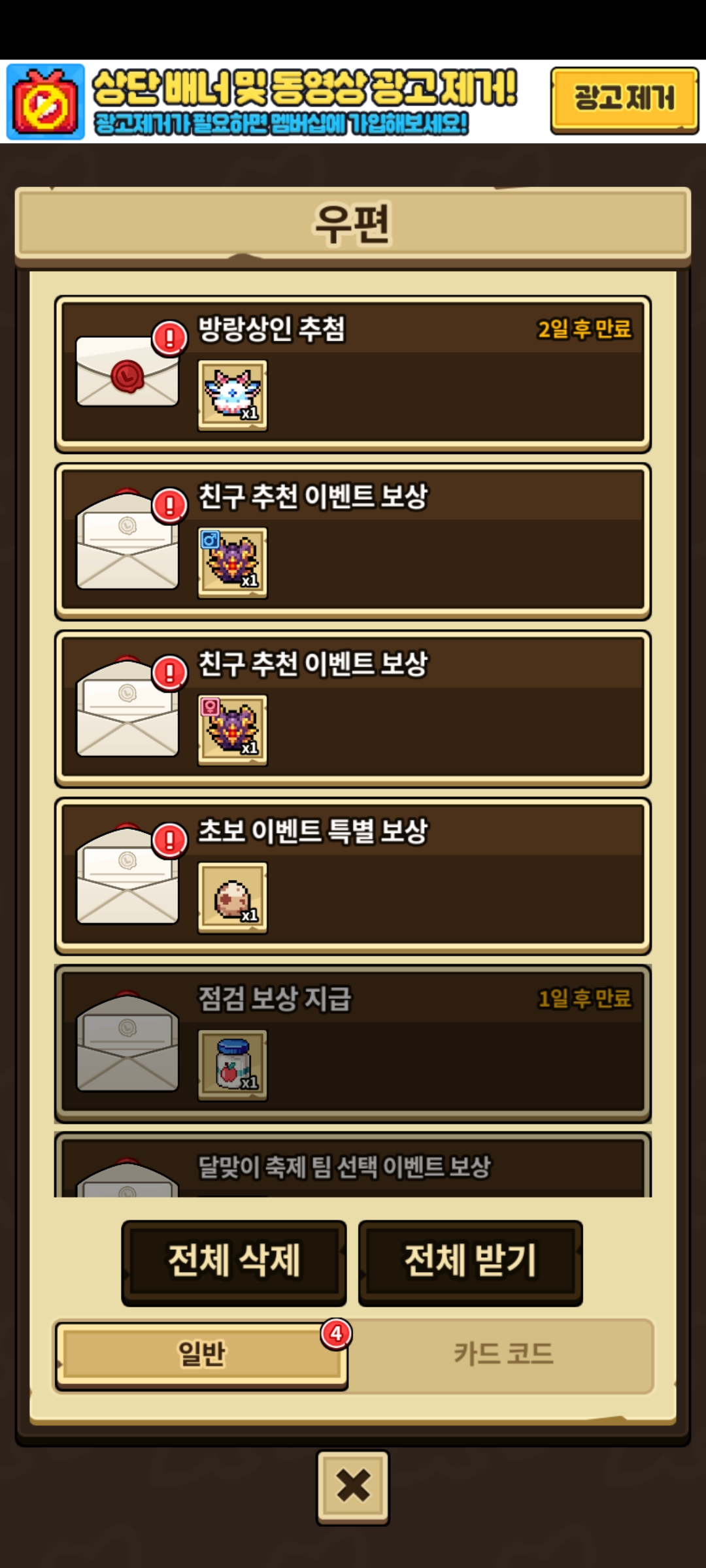Image resolution: width=706 pixels, height=1568 pixels.
Task: Tap 전체 삭제 to delete all mail
Action: 234,1263
